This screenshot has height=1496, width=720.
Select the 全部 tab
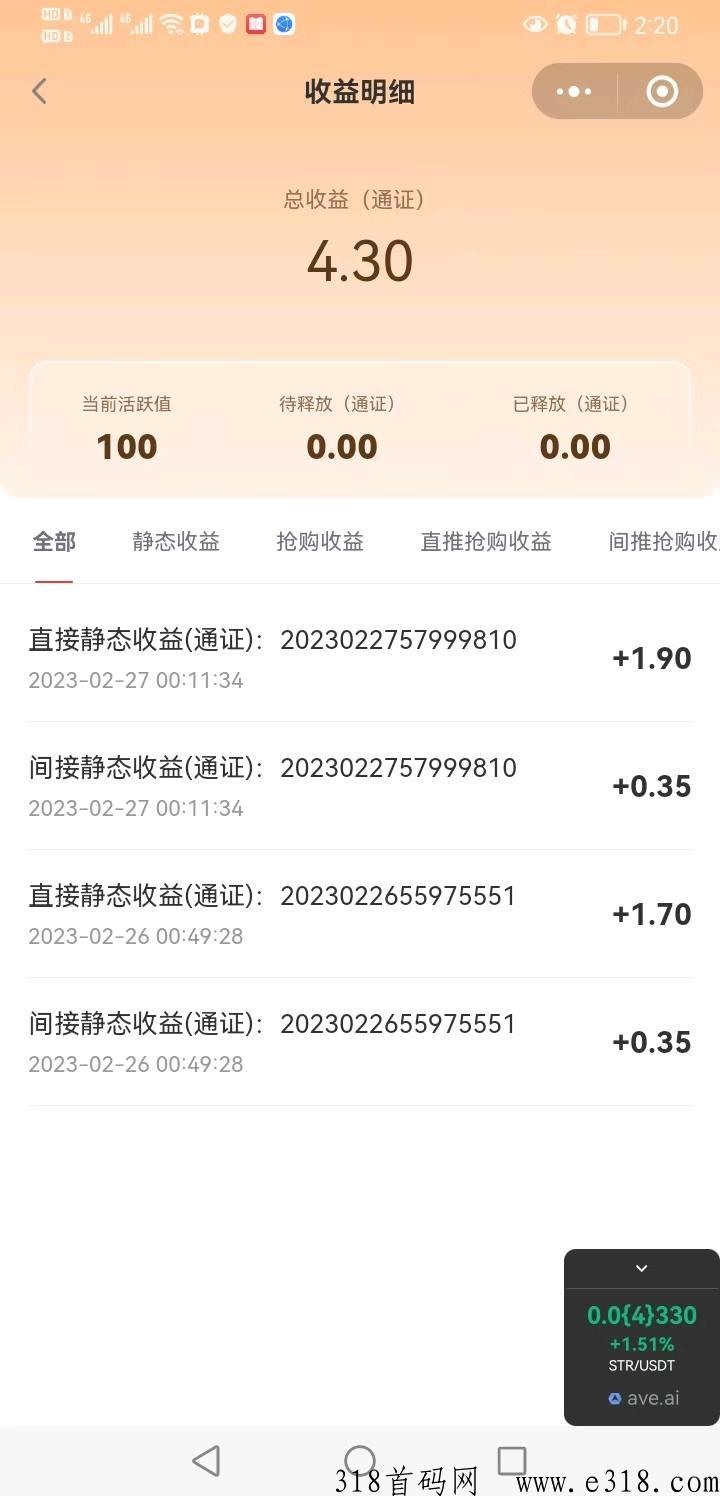[54, 542]
